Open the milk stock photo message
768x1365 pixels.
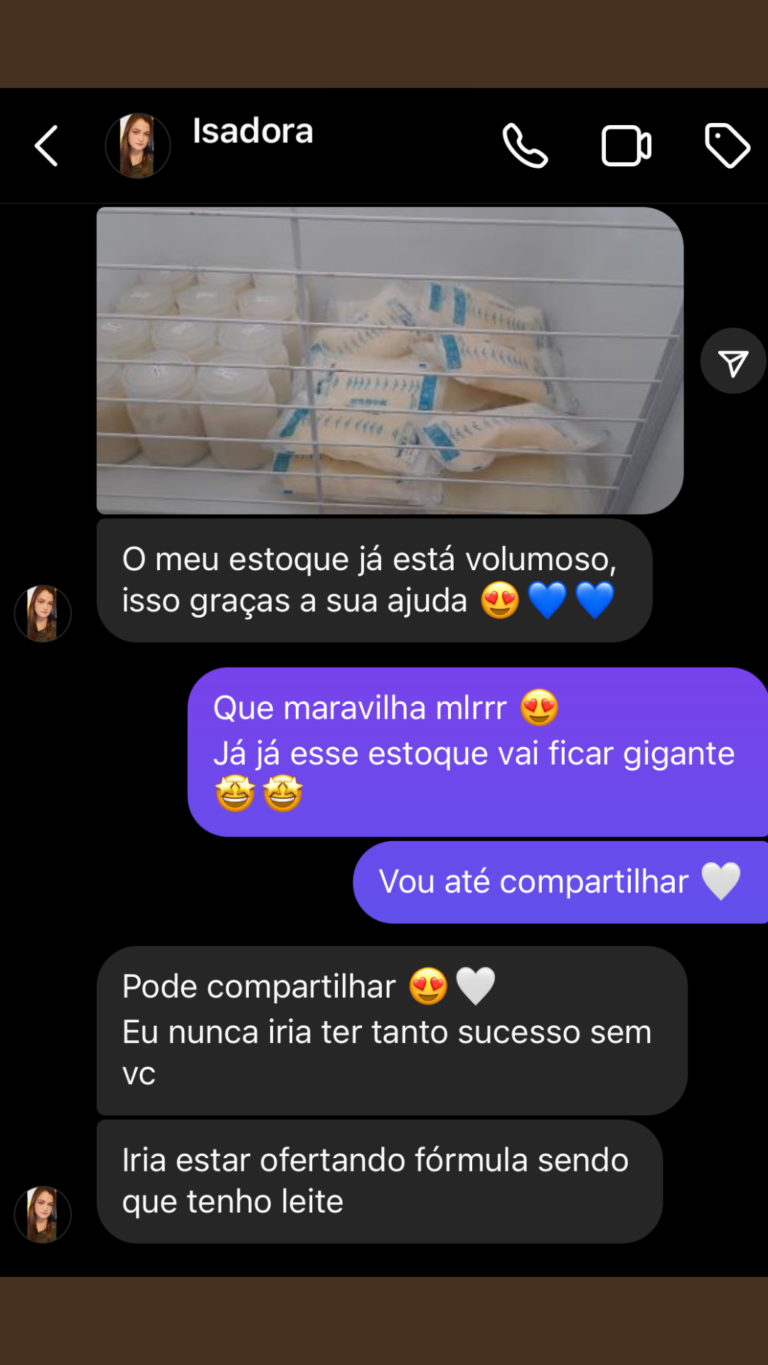click(x=390, y=360)
